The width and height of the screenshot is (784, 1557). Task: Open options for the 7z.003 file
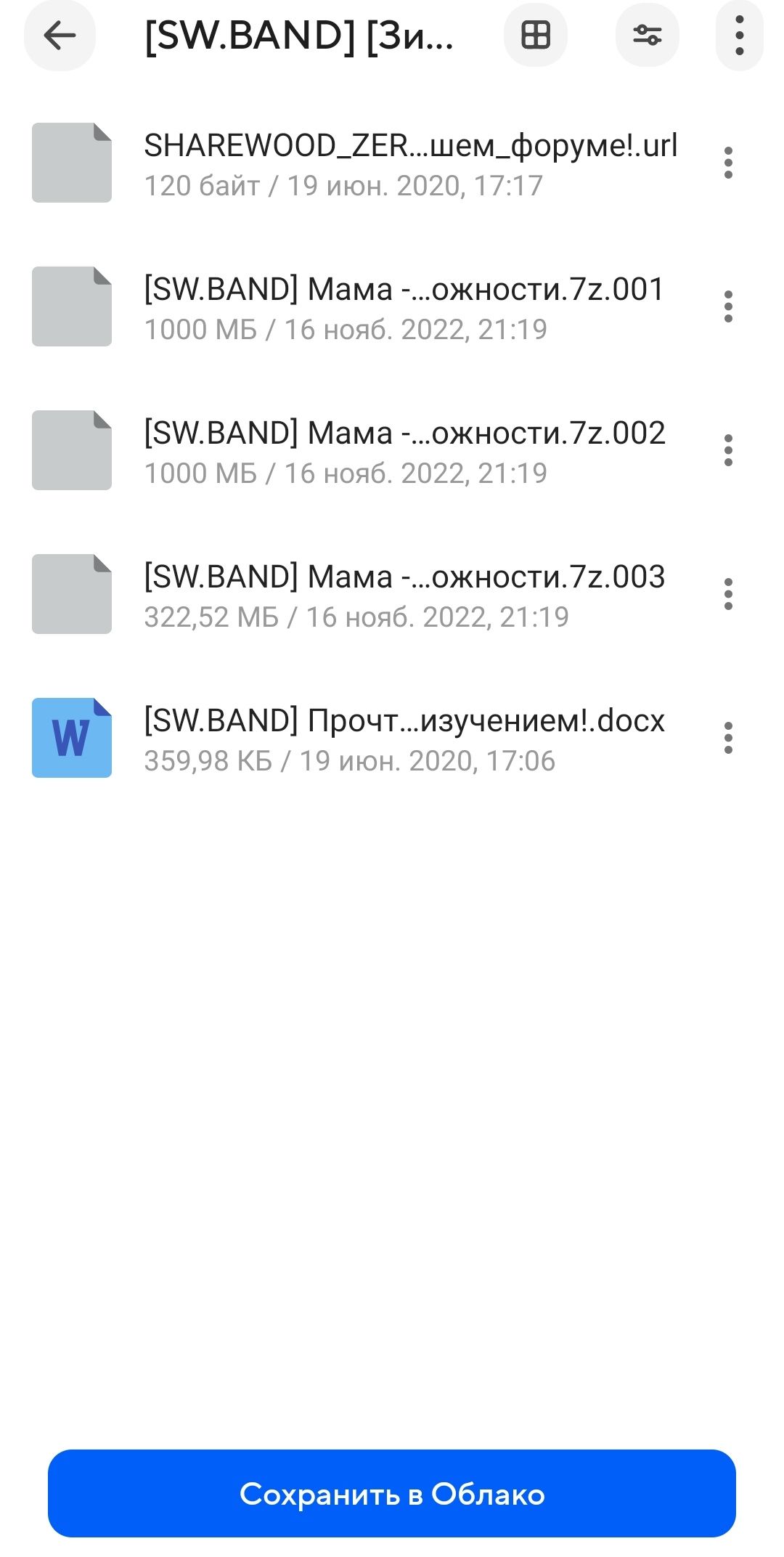click(728, 594)
